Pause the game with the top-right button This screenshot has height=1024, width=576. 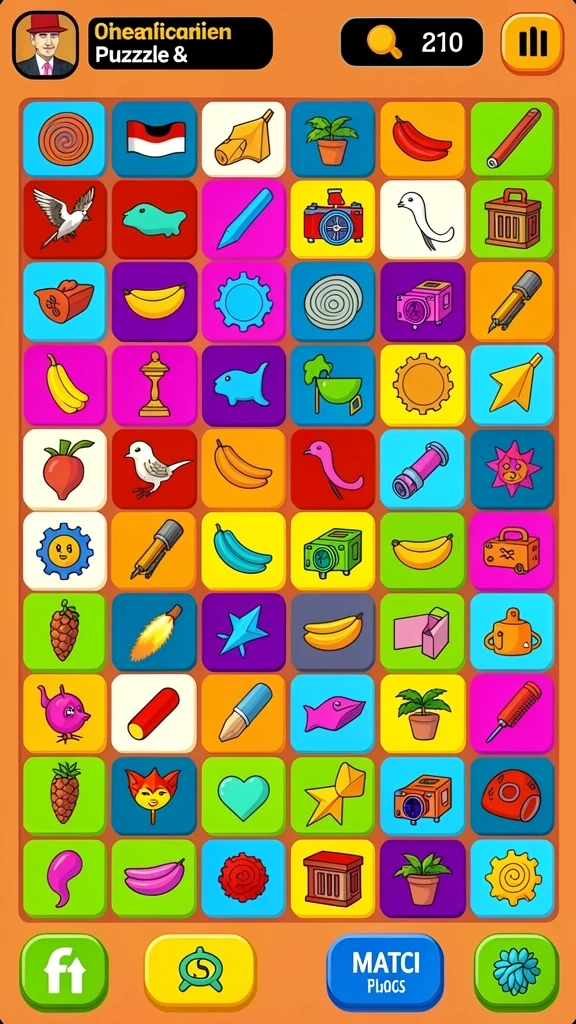(532, 44)
